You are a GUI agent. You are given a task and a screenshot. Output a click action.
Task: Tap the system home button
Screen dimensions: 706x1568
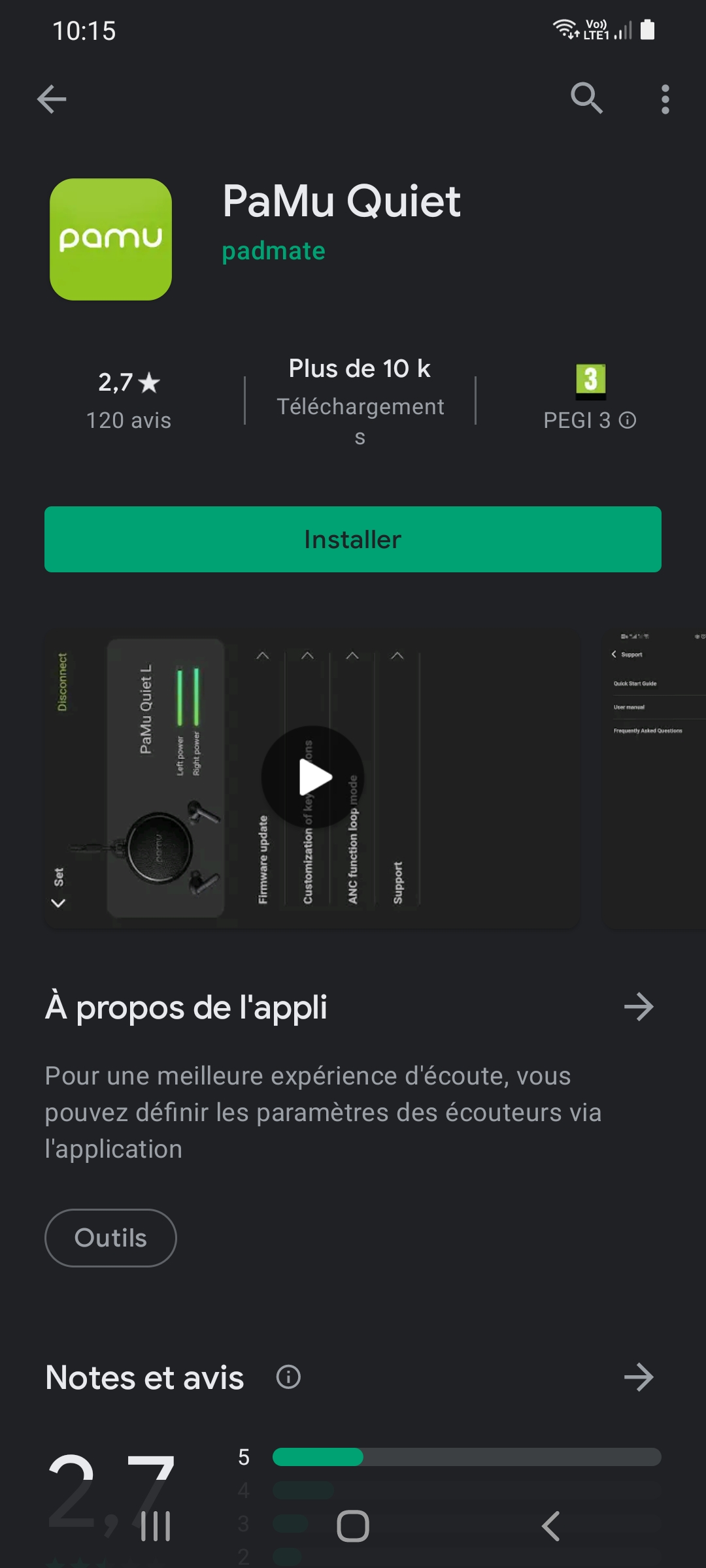click(353, 1527)
